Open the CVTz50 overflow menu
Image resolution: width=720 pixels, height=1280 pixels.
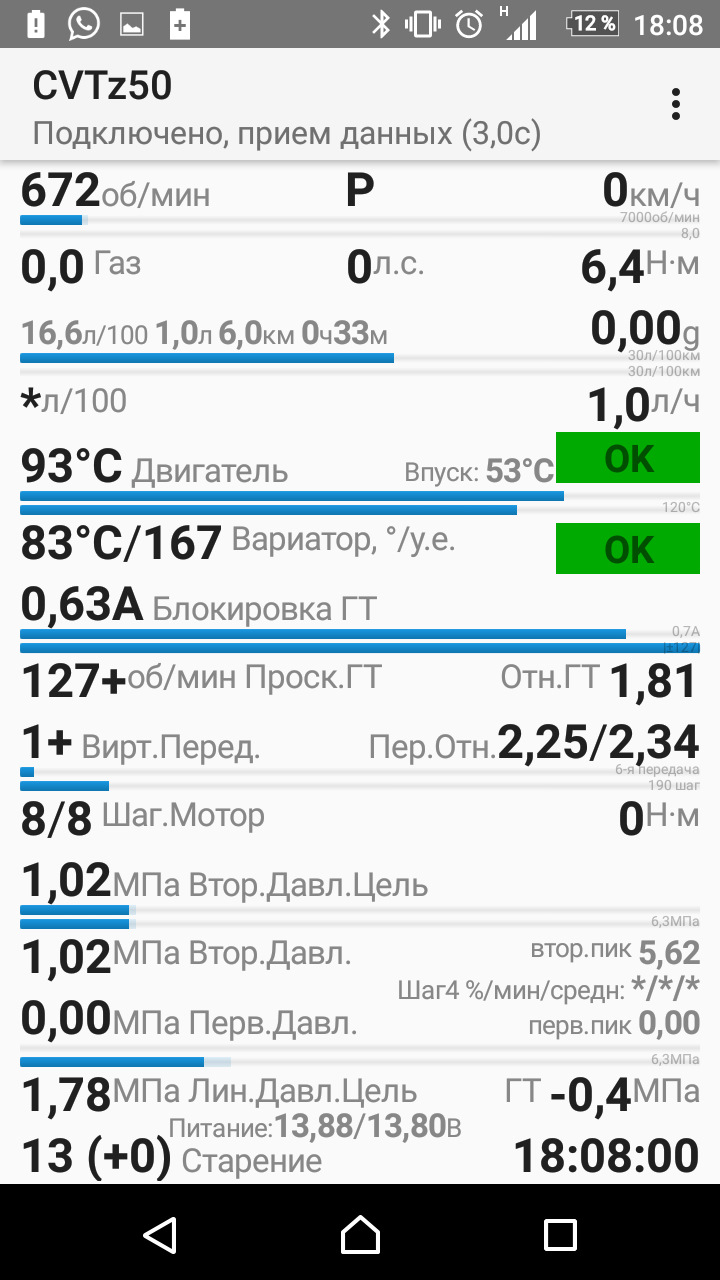pyautogui.click(x=676, y=103)
